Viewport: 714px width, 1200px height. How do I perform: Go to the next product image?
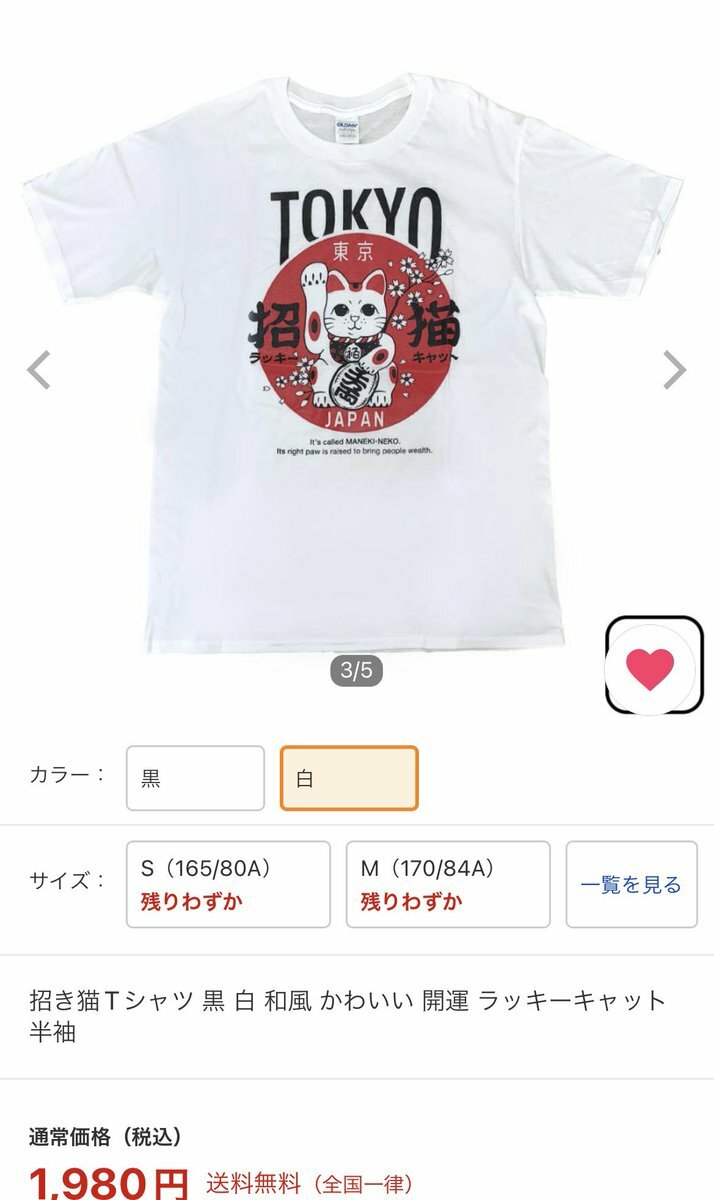(675, 370)
